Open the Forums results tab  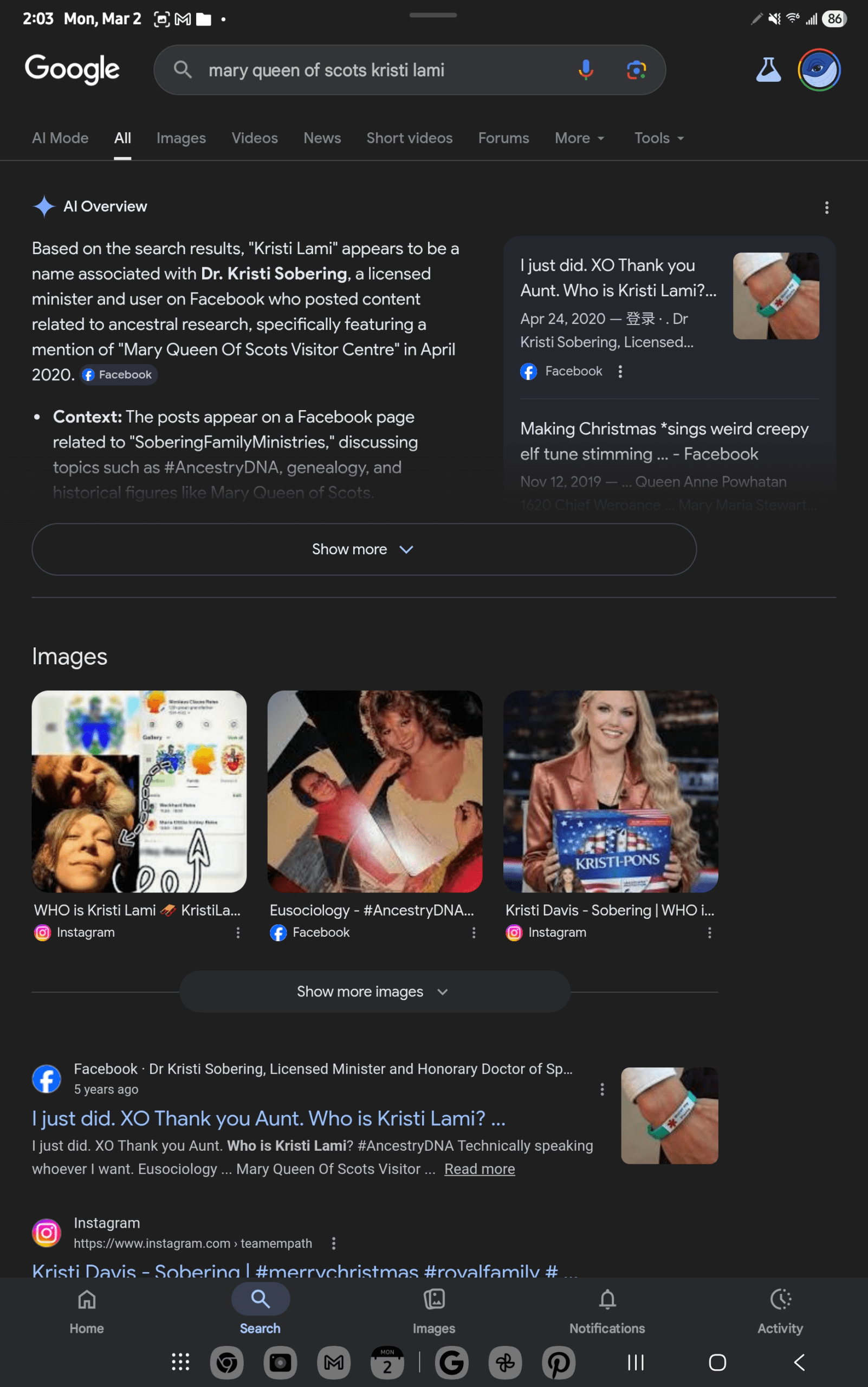click(503, 138)
